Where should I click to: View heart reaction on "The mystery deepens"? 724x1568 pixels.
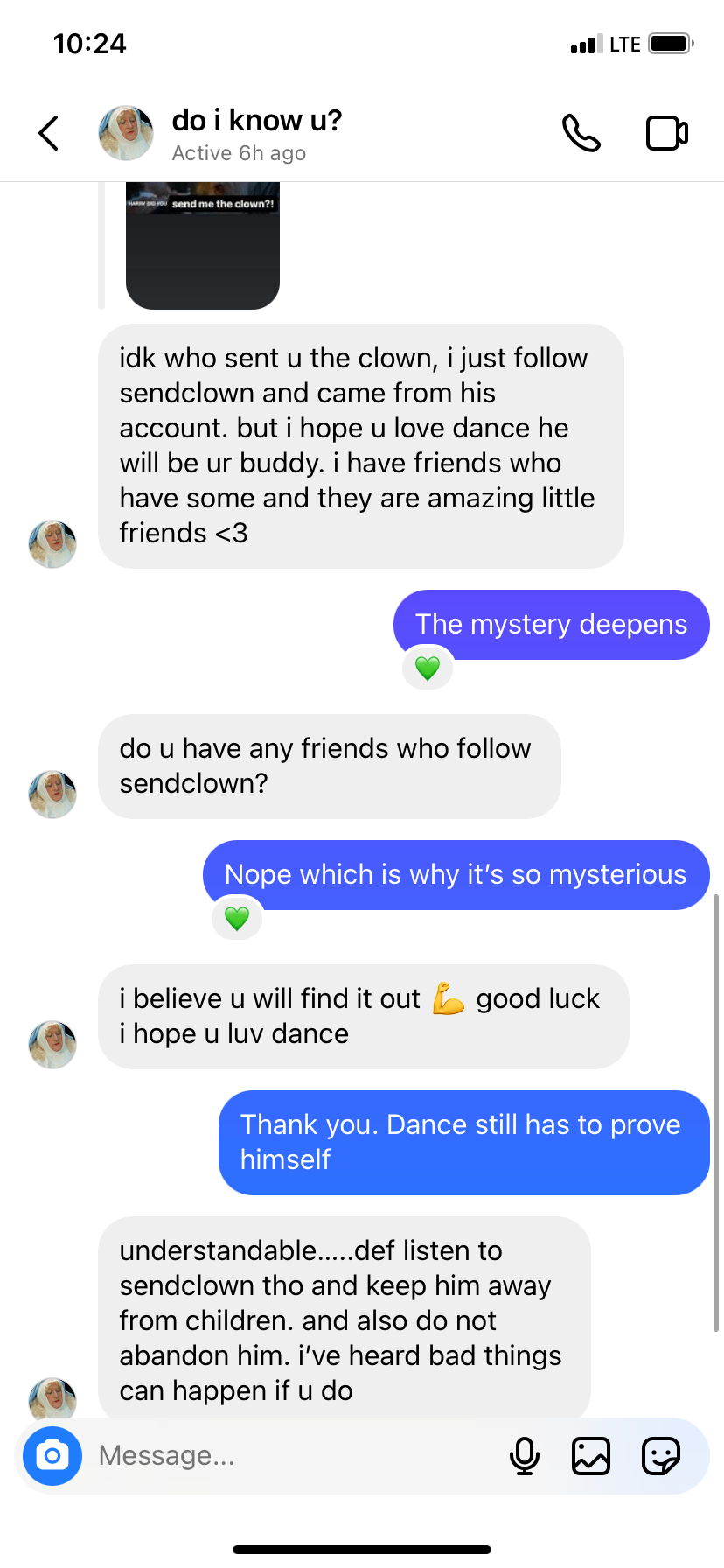point(428,668)
